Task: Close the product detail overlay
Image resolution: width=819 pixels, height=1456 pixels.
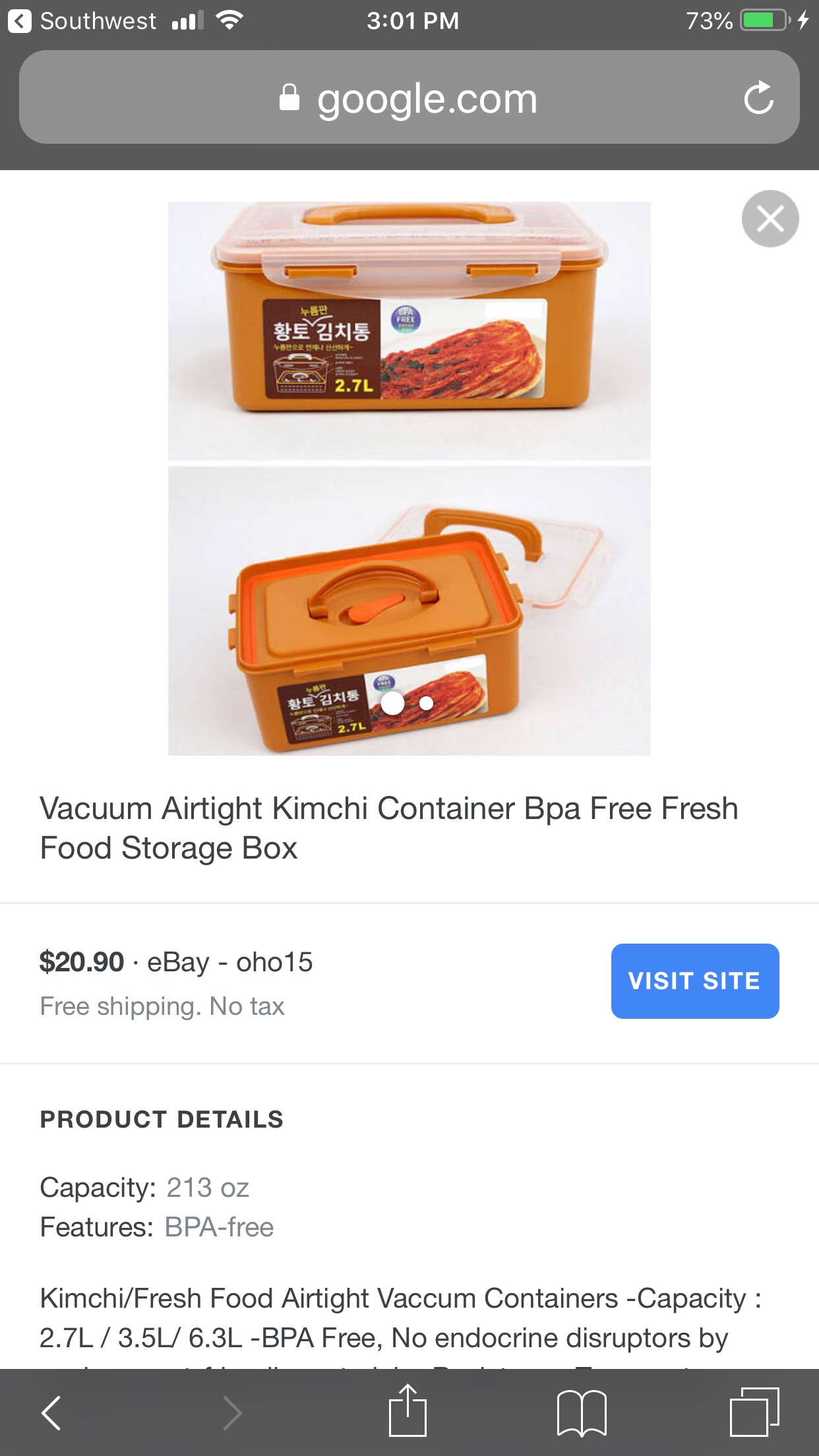Action: pos(770,219)
